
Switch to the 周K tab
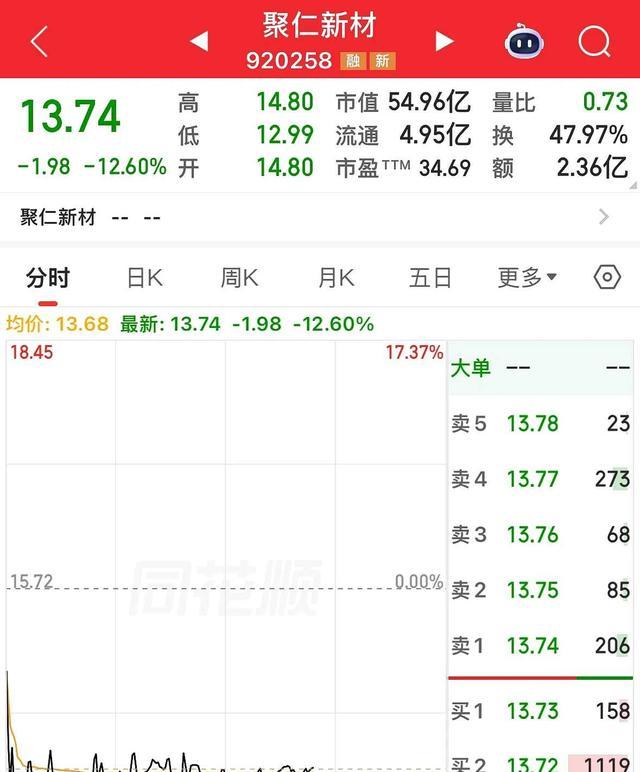239,278
